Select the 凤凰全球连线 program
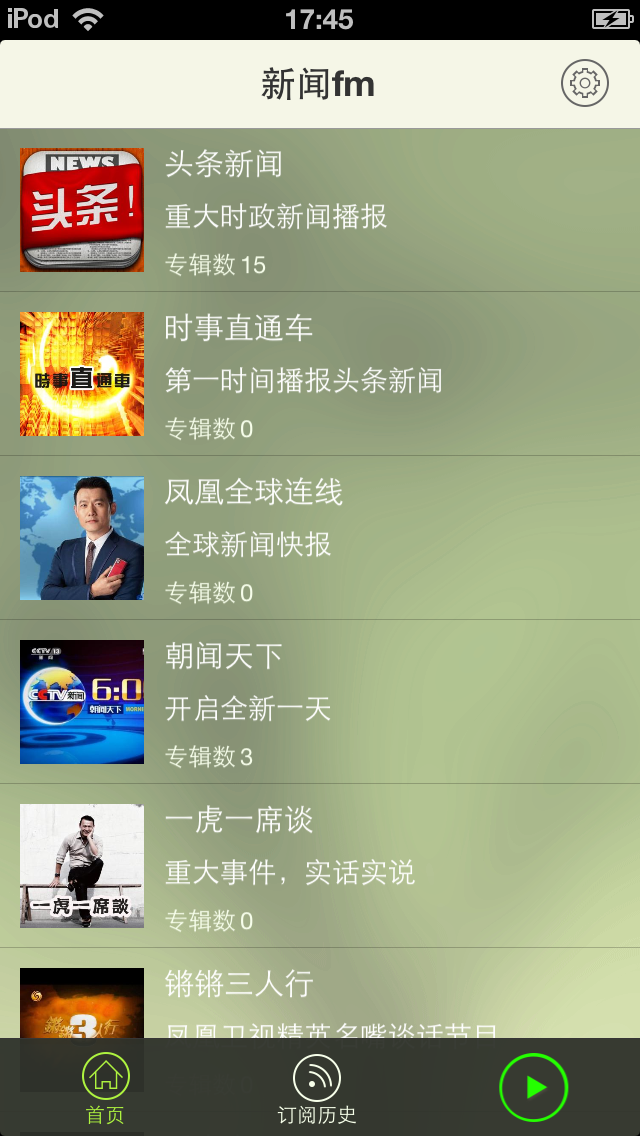640x1136 pixels. tap(320, 538)
